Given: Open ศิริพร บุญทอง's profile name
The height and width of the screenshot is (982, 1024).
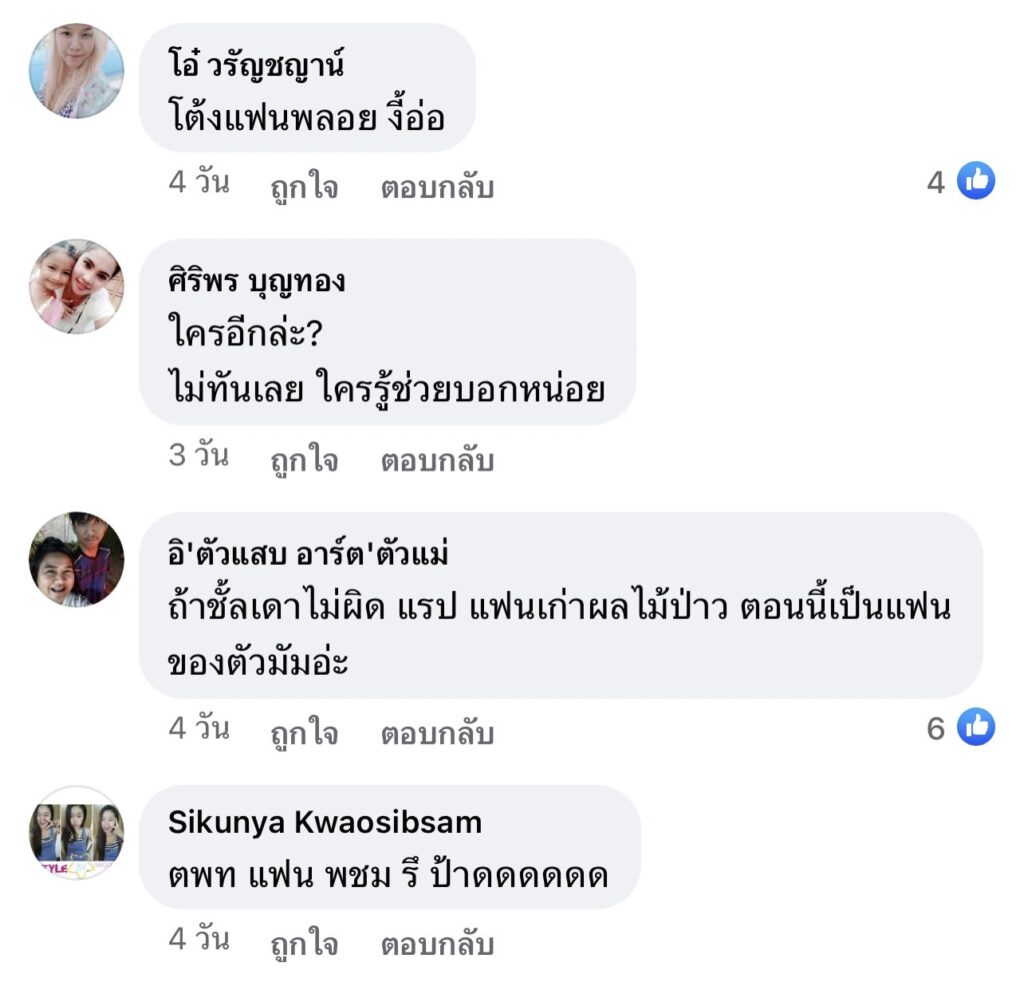Looking at the screenshot, I should tap(256, 281).
